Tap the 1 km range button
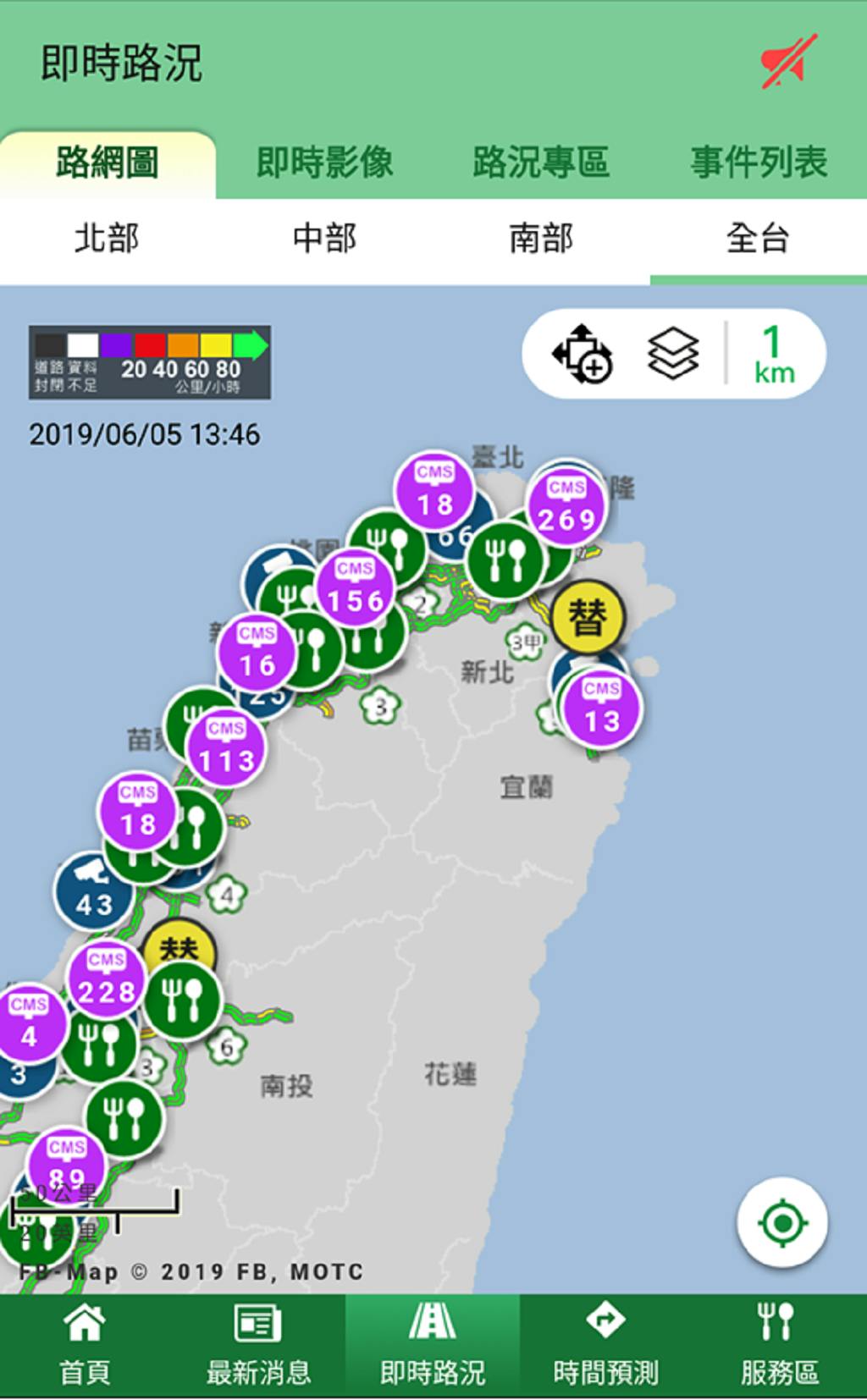The image size is (867, 1400). pos(773,354)
